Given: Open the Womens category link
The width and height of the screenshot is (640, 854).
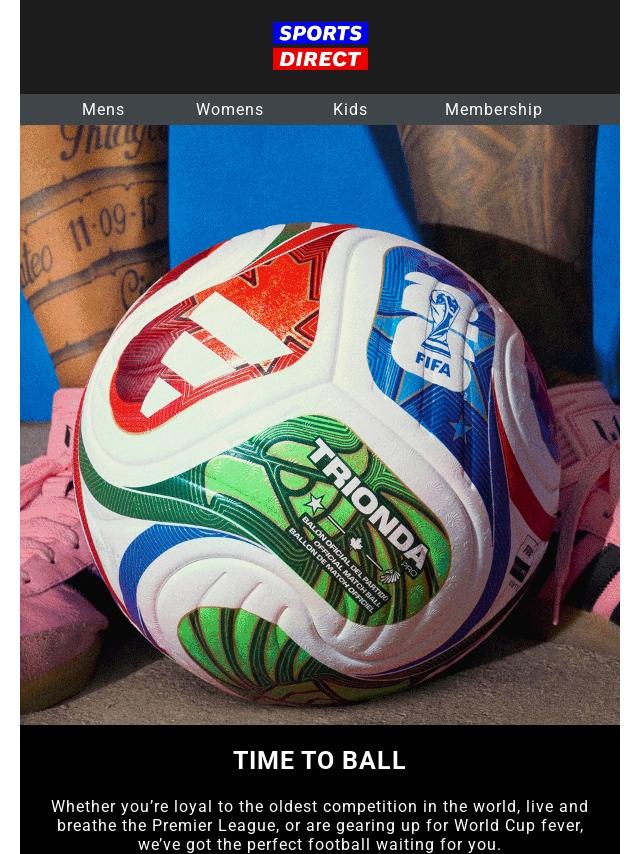Looking at the screenshot, I should 229,110.
